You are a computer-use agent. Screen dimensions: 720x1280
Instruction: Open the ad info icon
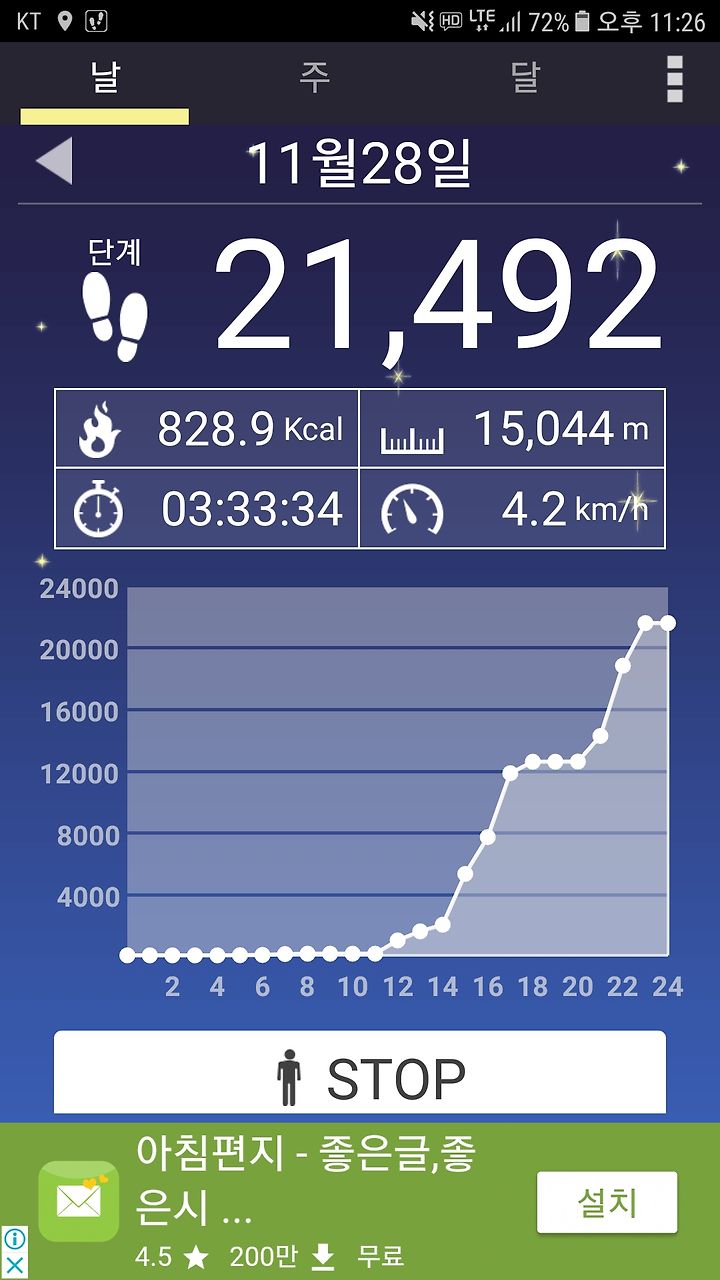pos(14,1240)
